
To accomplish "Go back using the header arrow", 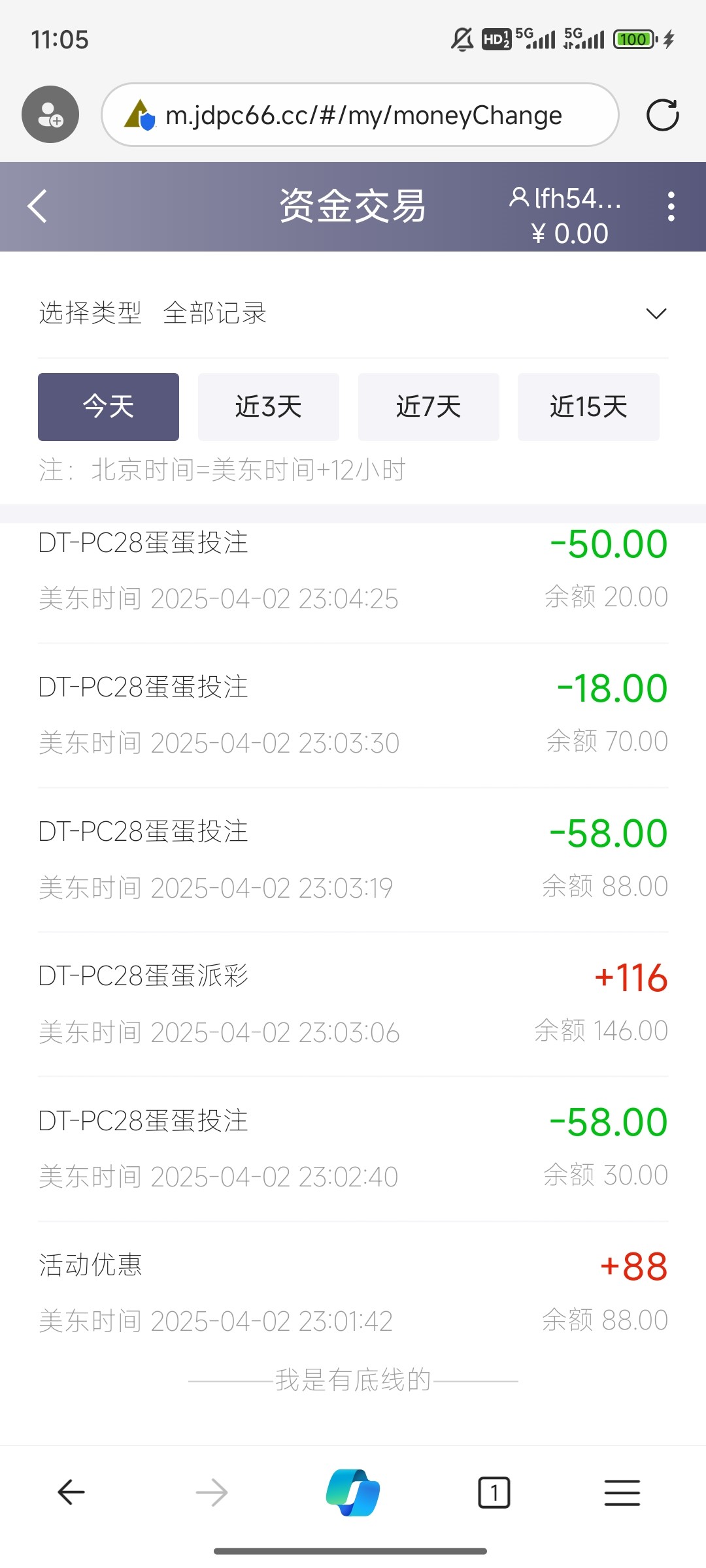I will [x=38, y=206].
